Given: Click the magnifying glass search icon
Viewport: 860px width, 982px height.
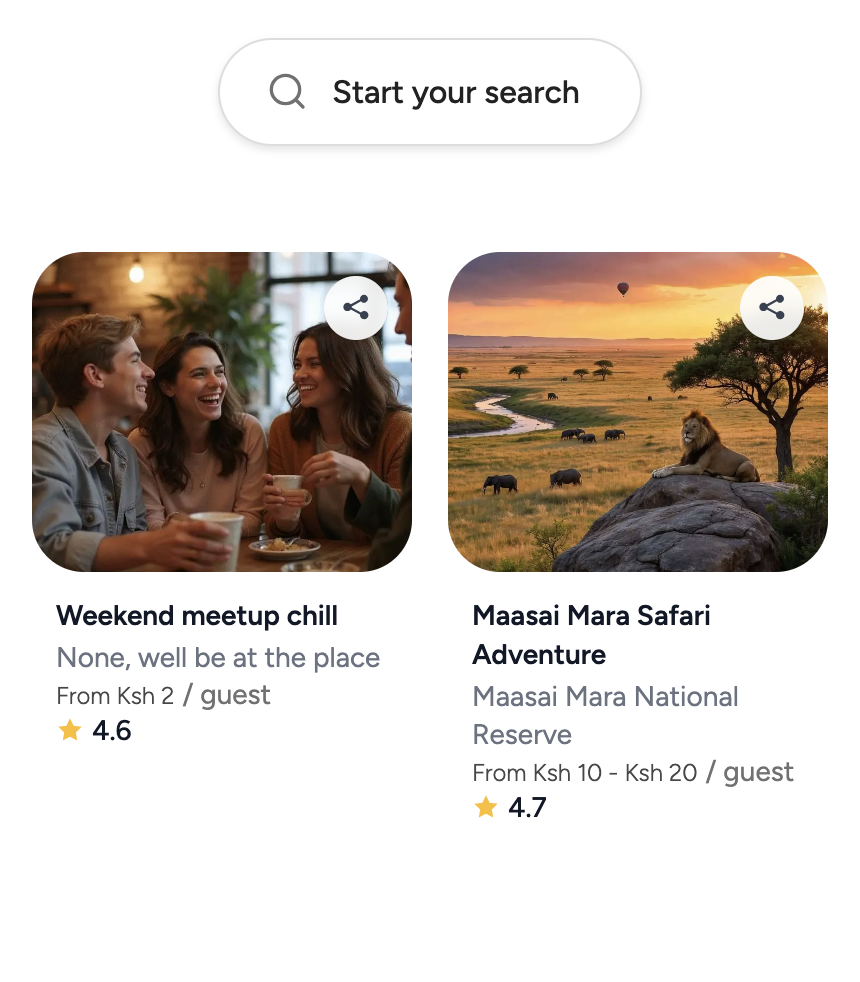Looking at the screenshot, I should [x=286, y=91].
